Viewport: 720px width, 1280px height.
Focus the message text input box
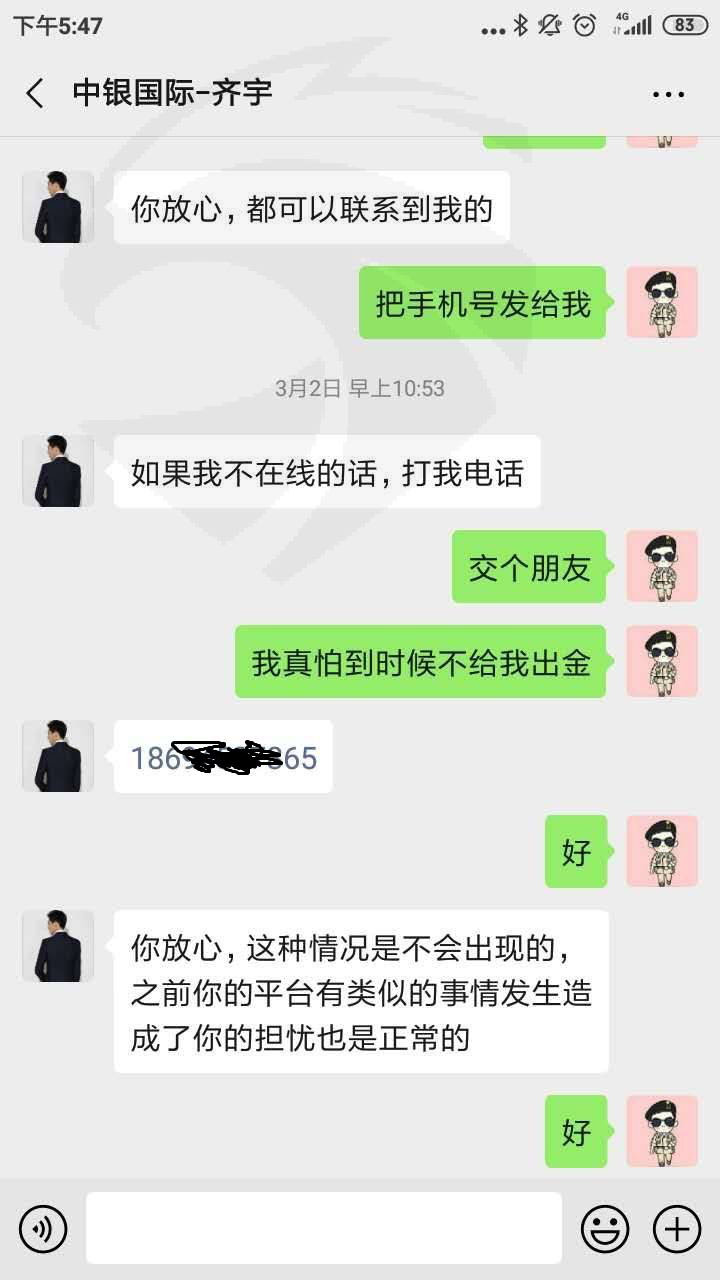coord(324,1227)
